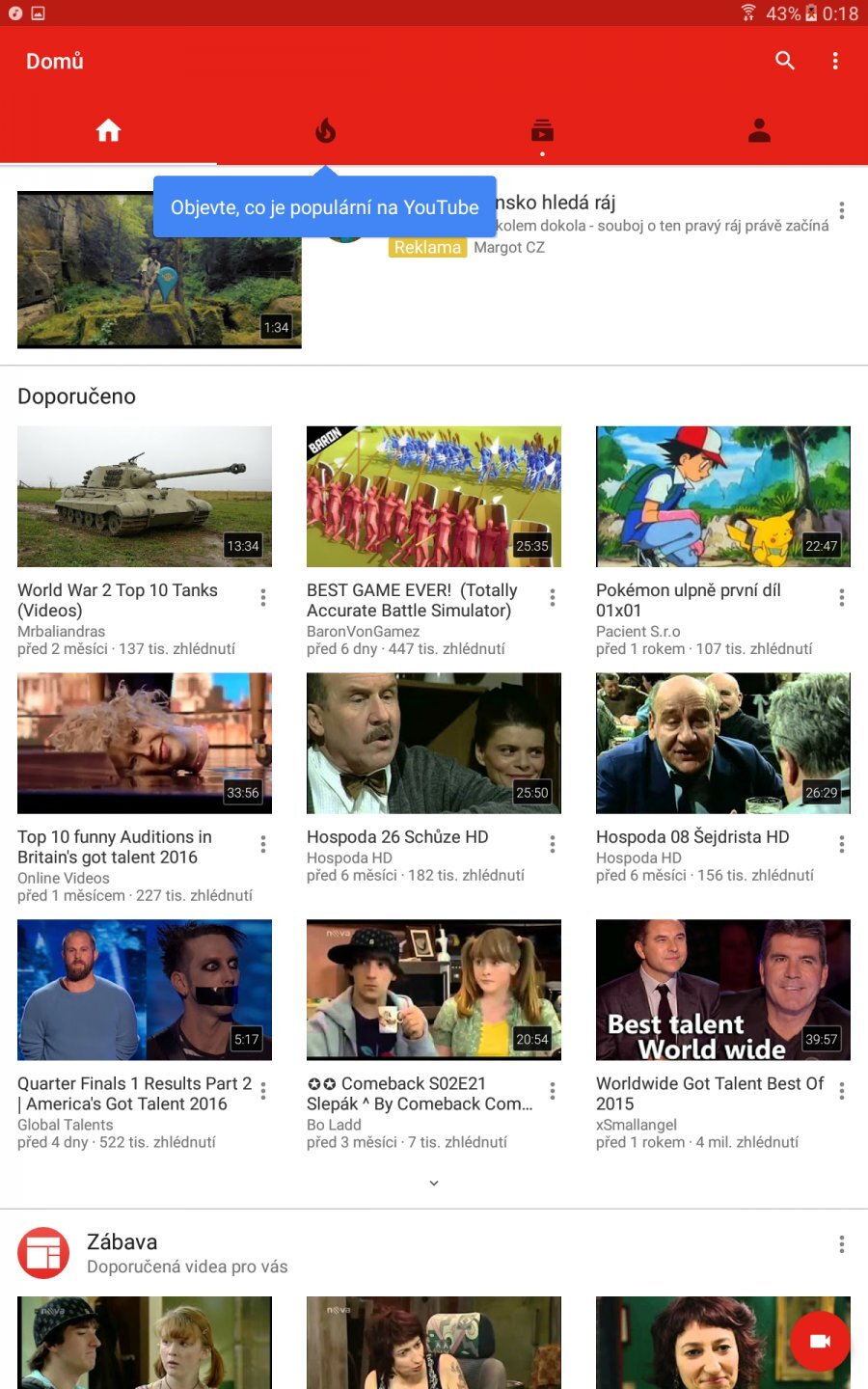Open menu for World War 2 Top 10 Tanks
The image size is (868, 1389).
[x=263, y=598]
